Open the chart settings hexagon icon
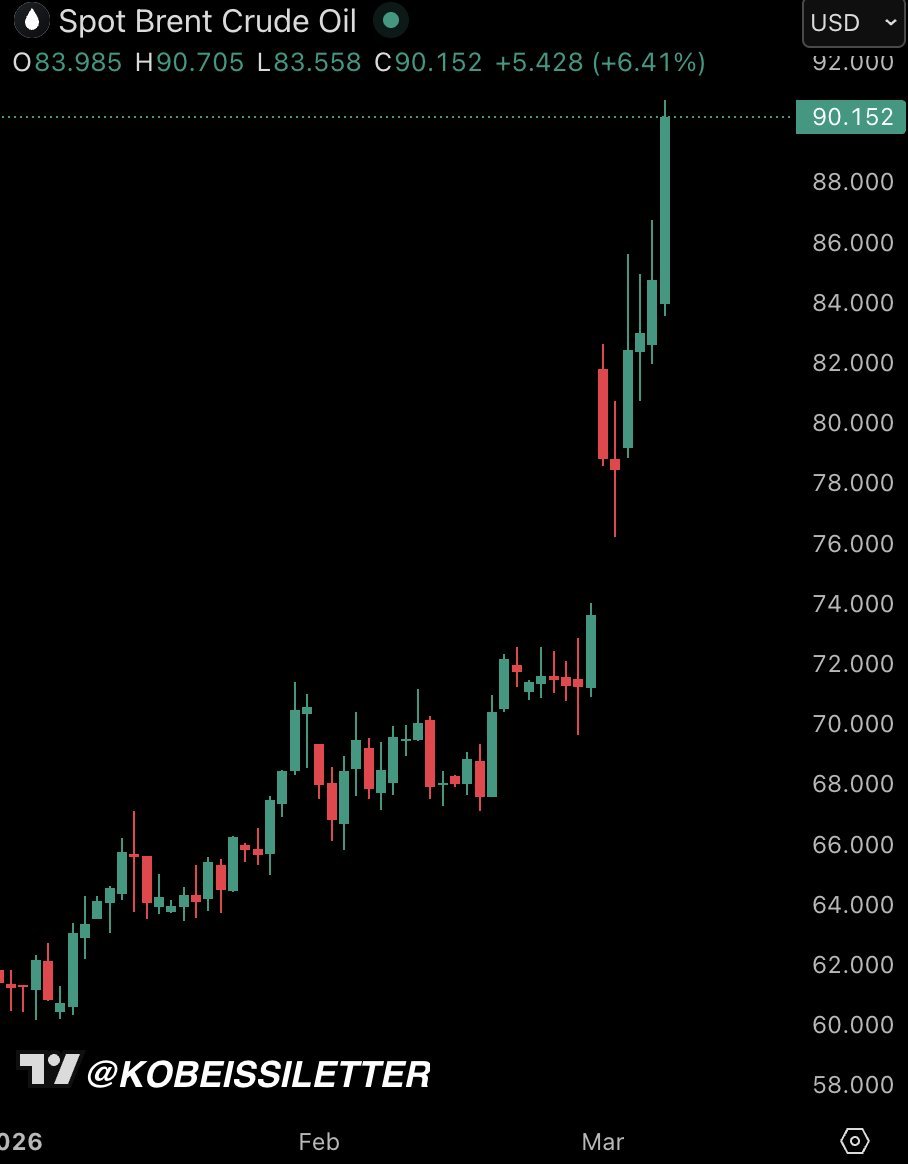908x1164 pixels. click(855, 1139)
